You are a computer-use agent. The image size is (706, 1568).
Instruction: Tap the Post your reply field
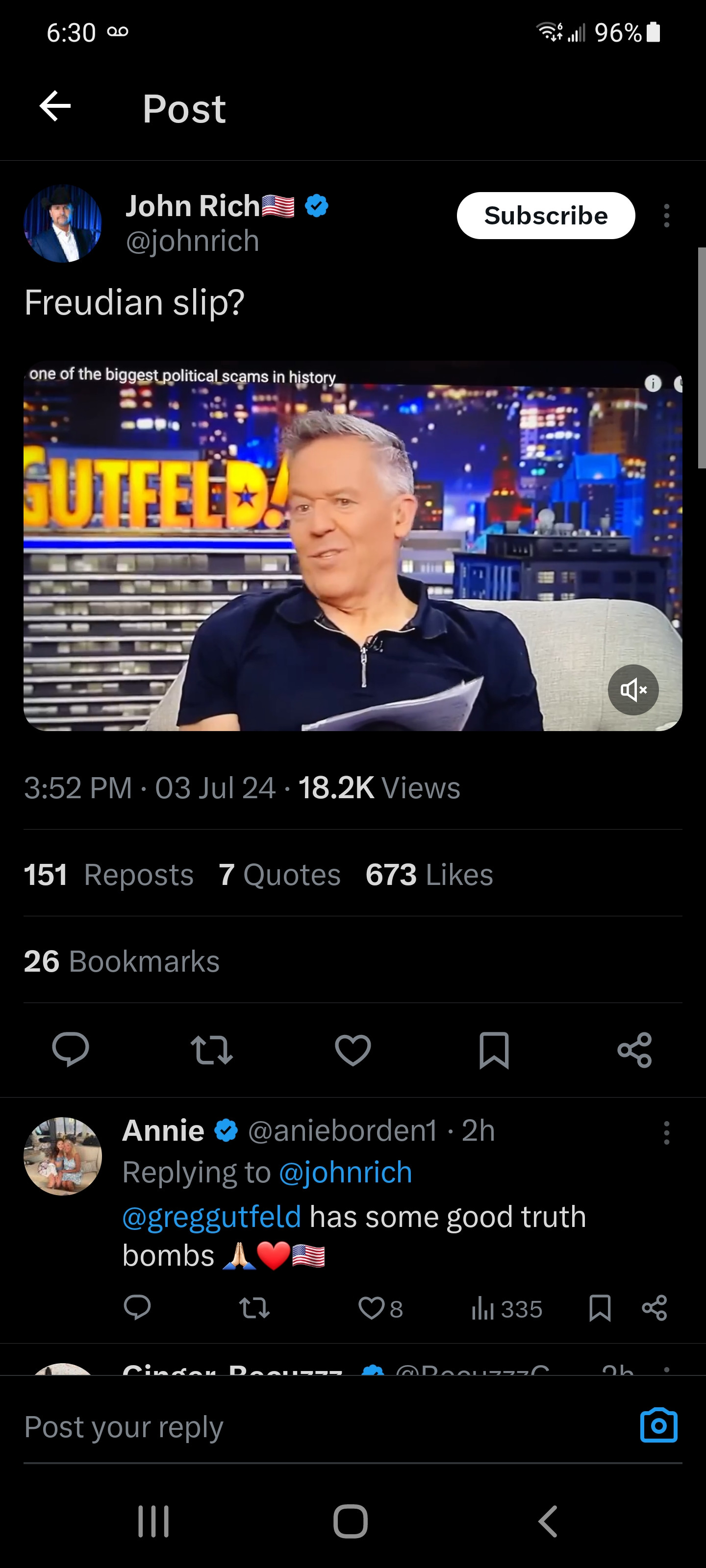pyautogui.click(x=304, y=1426)
